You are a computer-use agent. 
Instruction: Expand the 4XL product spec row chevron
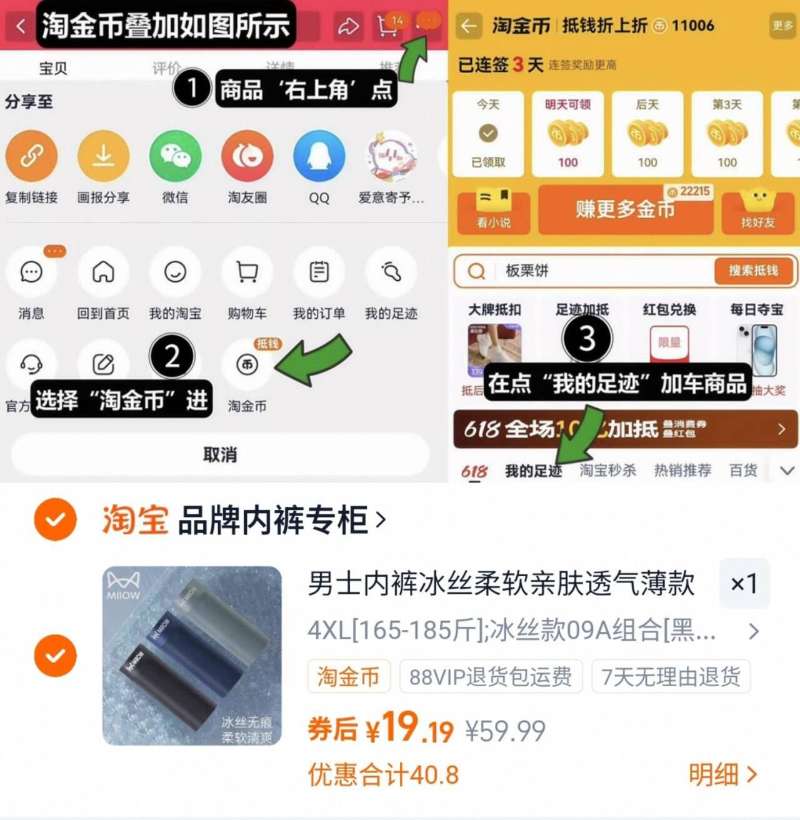pyautogui.click(x=756, y=631)
